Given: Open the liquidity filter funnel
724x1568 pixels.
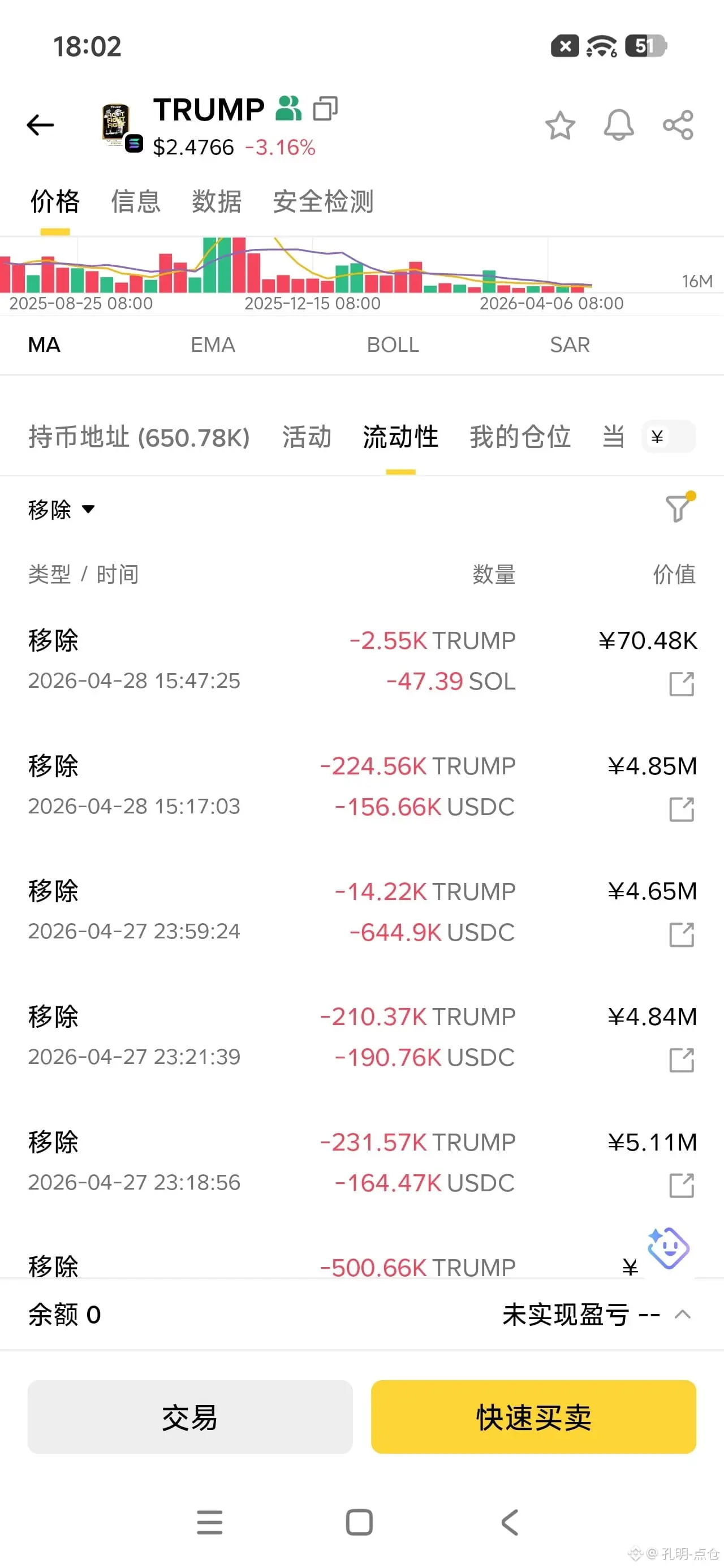Looking at the screenshot, I should click(678, 507).
